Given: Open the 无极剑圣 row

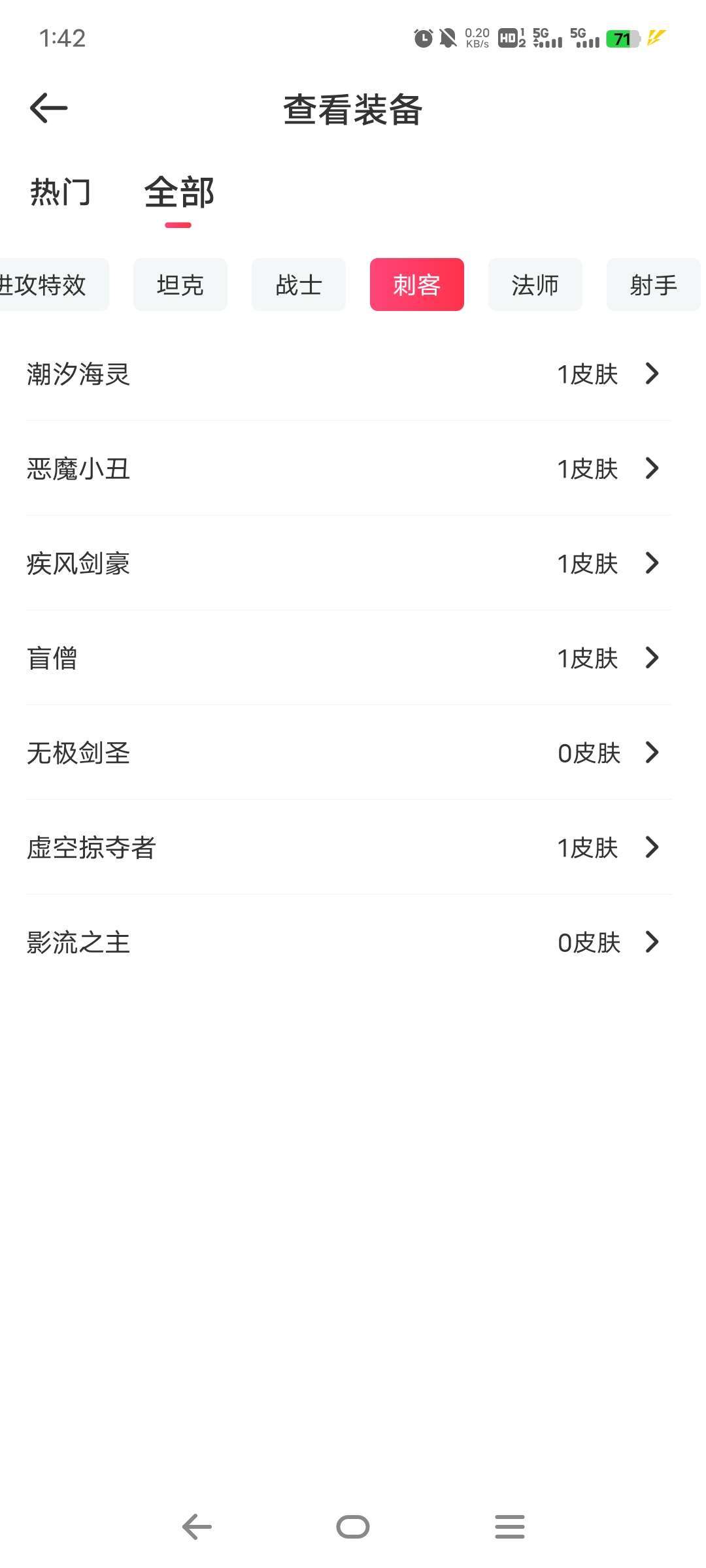Looking at the screenshot, I should click(x=349, y=753).
